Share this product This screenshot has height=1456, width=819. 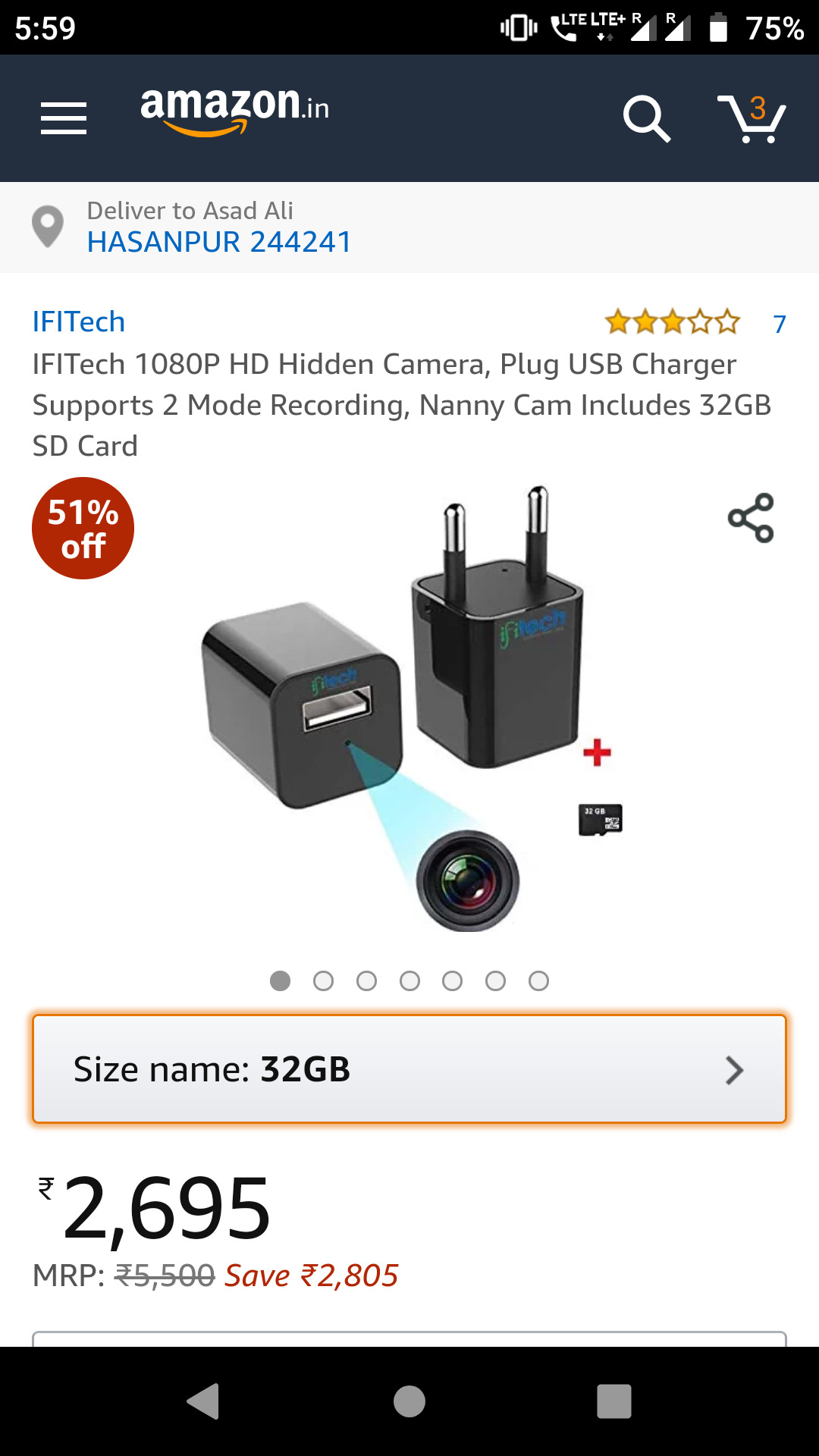click(751, 518)
